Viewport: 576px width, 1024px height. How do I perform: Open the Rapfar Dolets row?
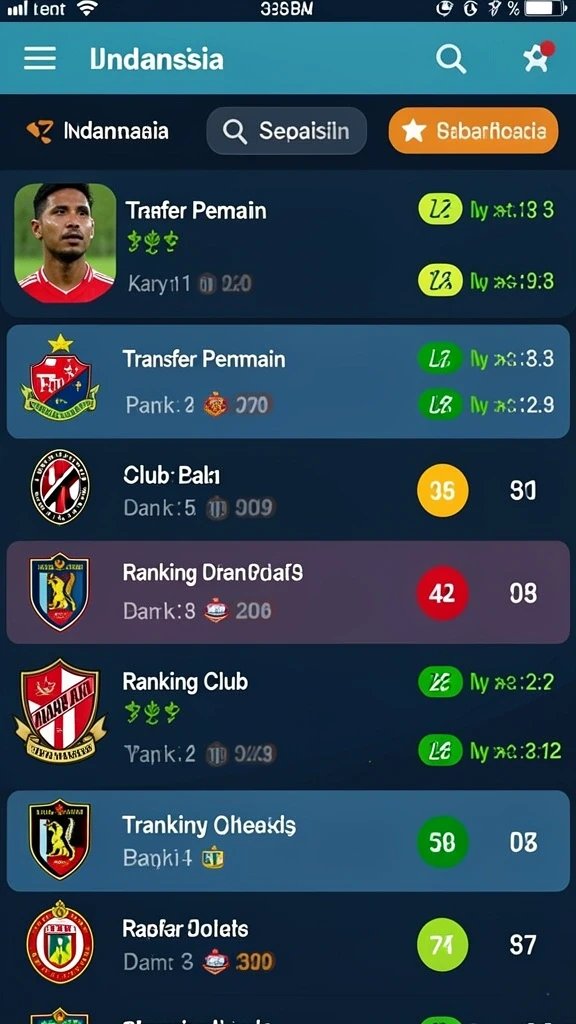tap(288, 944)
